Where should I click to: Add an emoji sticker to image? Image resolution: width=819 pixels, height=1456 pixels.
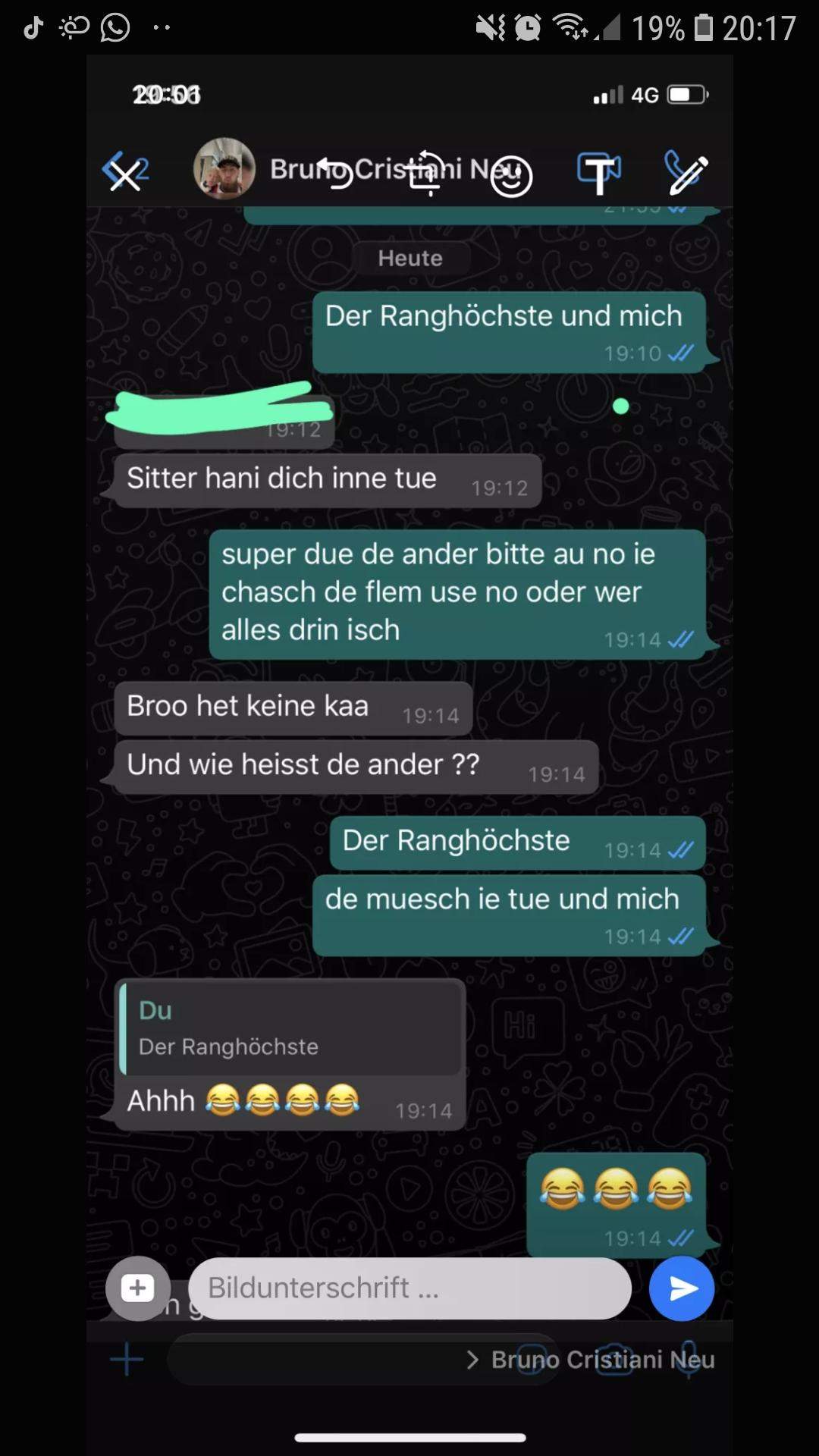pyautogui.click(x=511, y=176)
